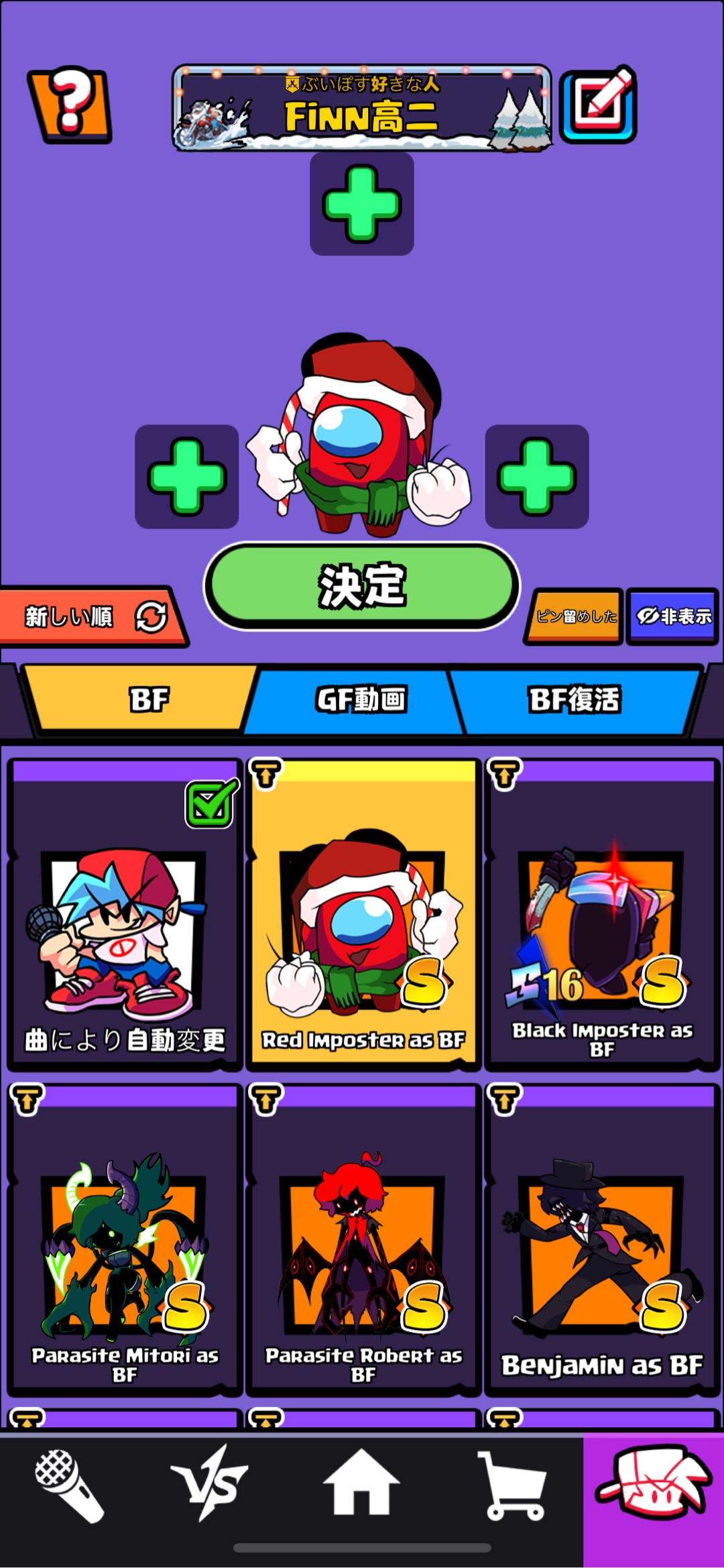Open the question mark help icon

[x=70, y=104]
